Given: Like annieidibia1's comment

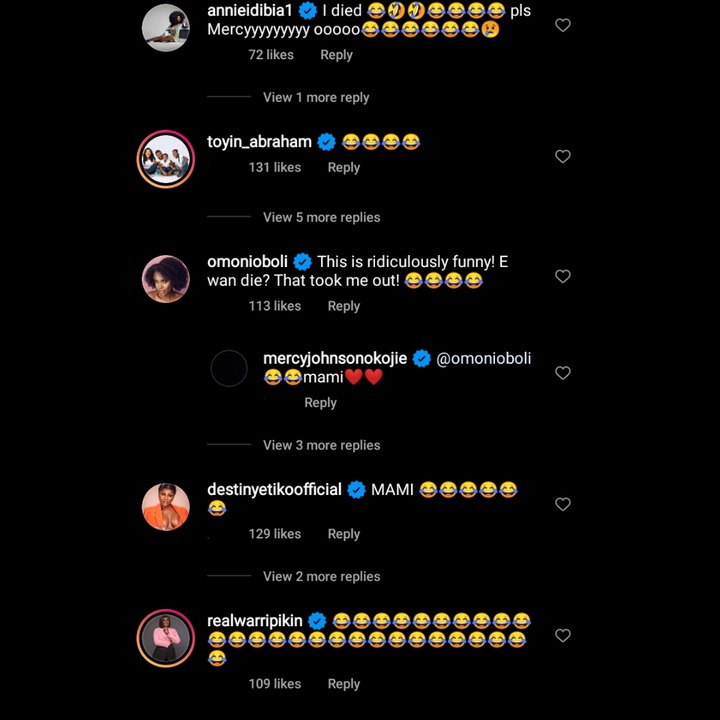Looking at the screenshot, I should pos(563,25).
